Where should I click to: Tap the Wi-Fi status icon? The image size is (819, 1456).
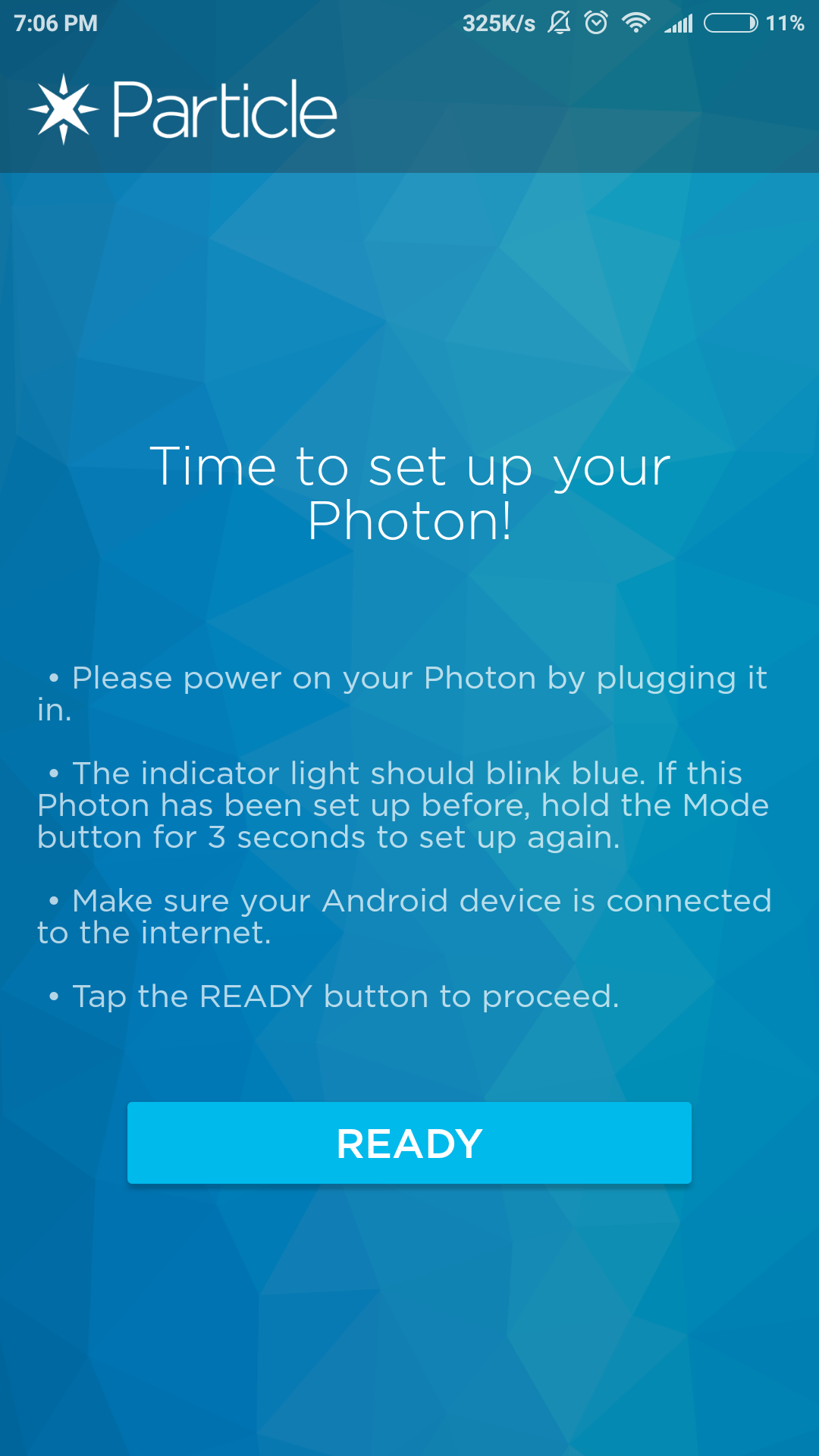(x=635, y=23)
